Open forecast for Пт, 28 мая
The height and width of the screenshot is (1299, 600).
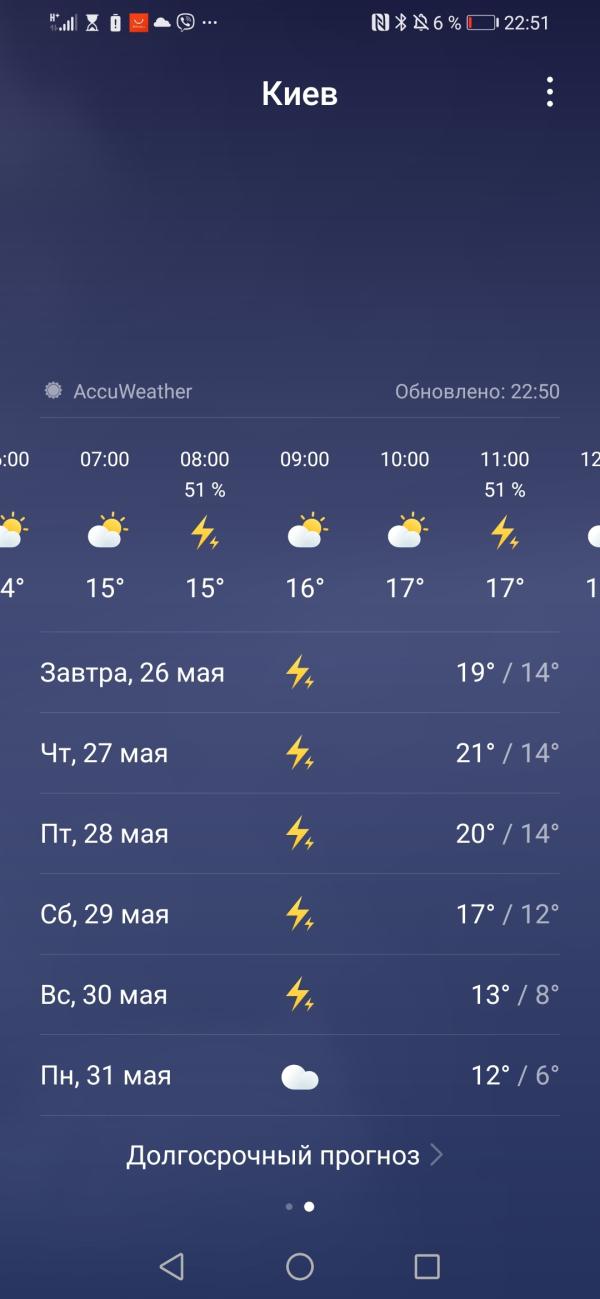pos(300,834)
